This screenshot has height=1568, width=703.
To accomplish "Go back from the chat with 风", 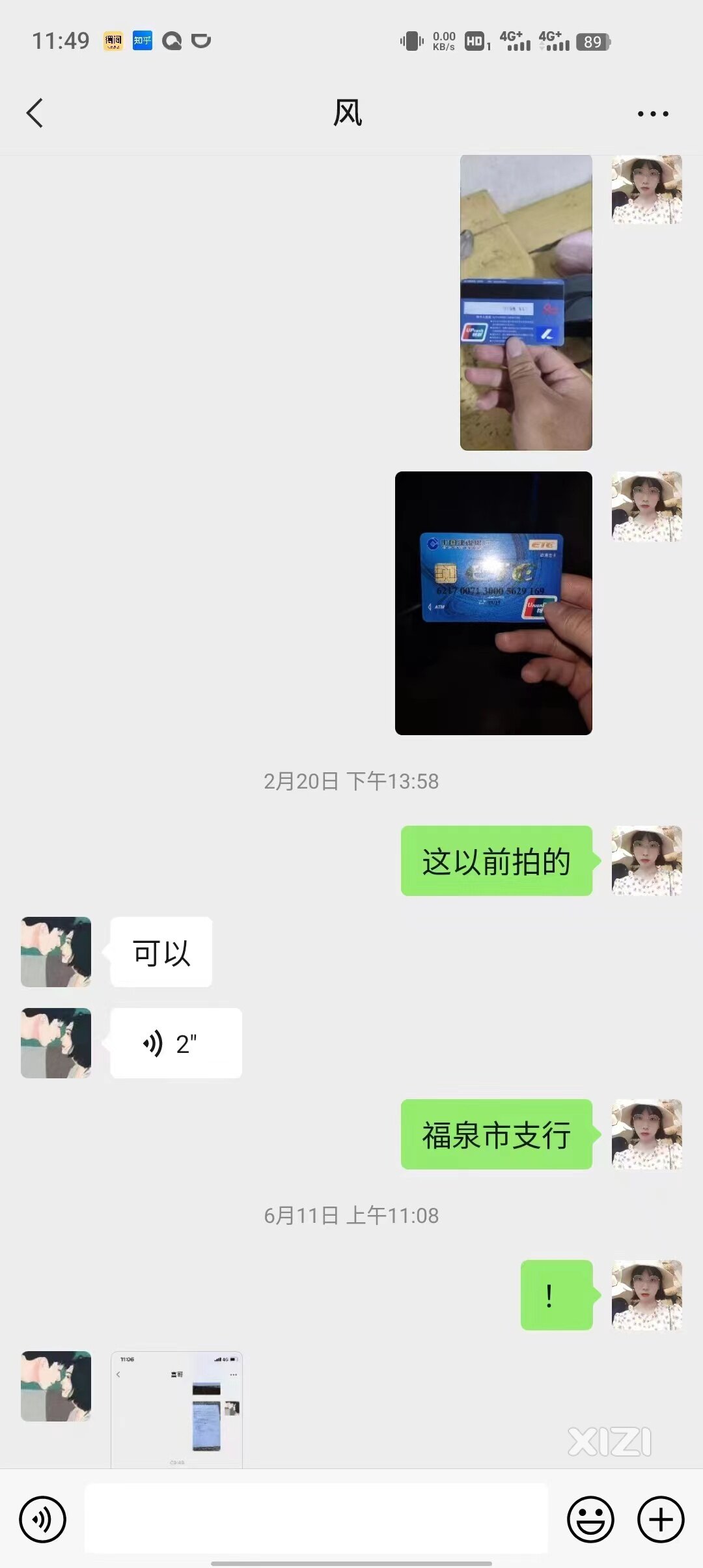I will (x=35, y=113).
